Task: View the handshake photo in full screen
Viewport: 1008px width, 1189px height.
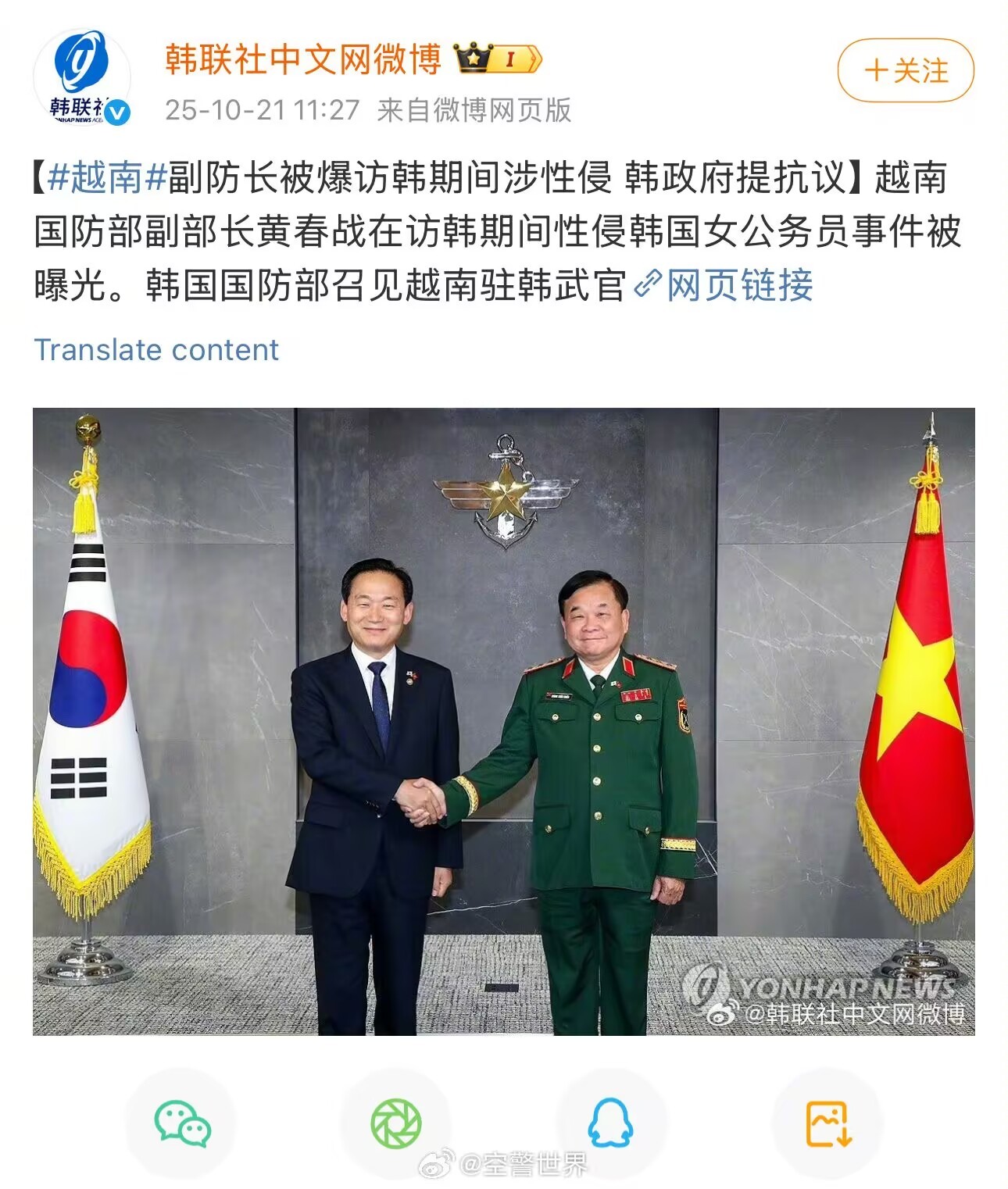Action: [x=503, y=720]
